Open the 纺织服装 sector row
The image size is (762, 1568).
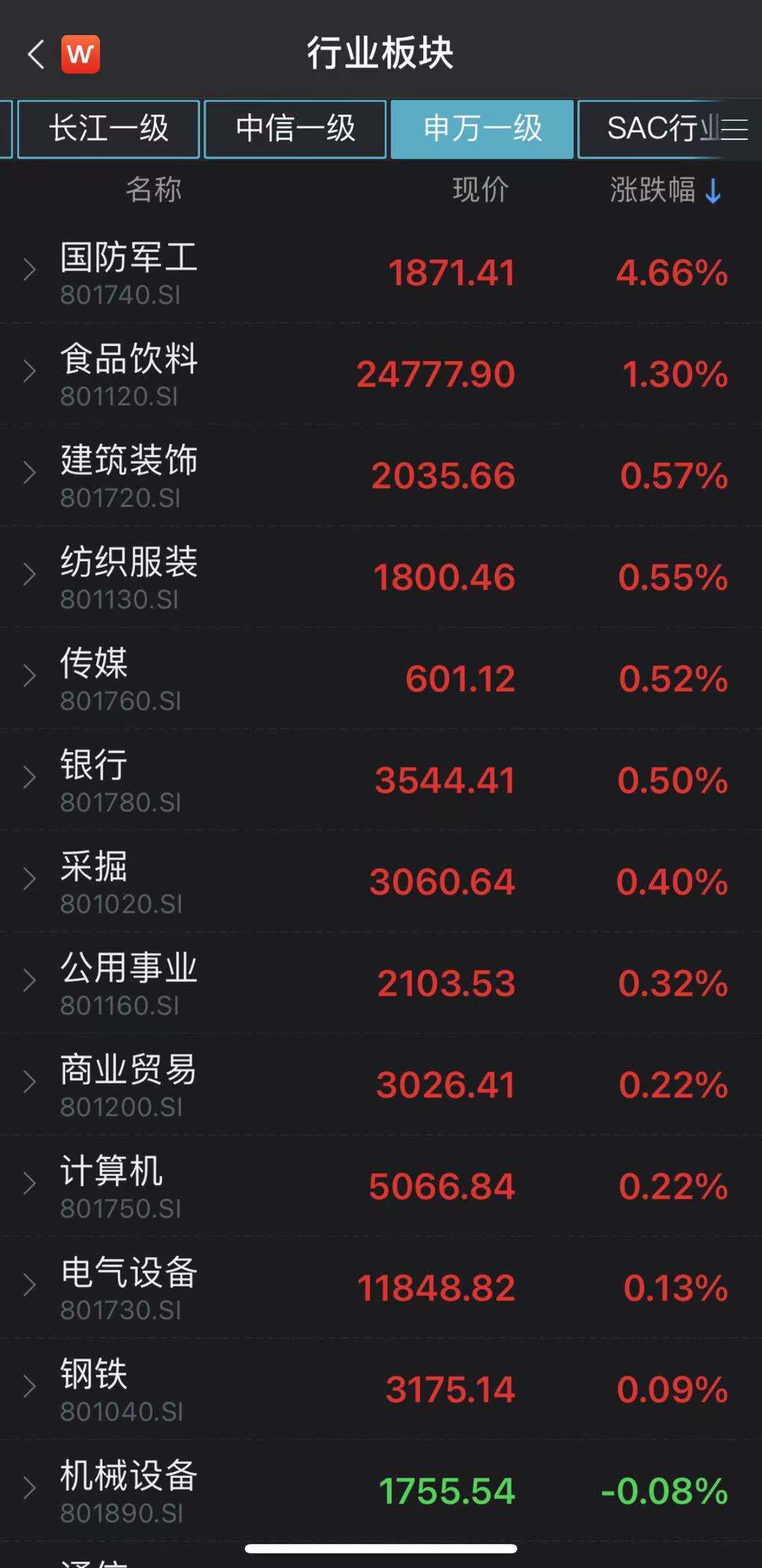pyautogui.click(x=381, y=577)
